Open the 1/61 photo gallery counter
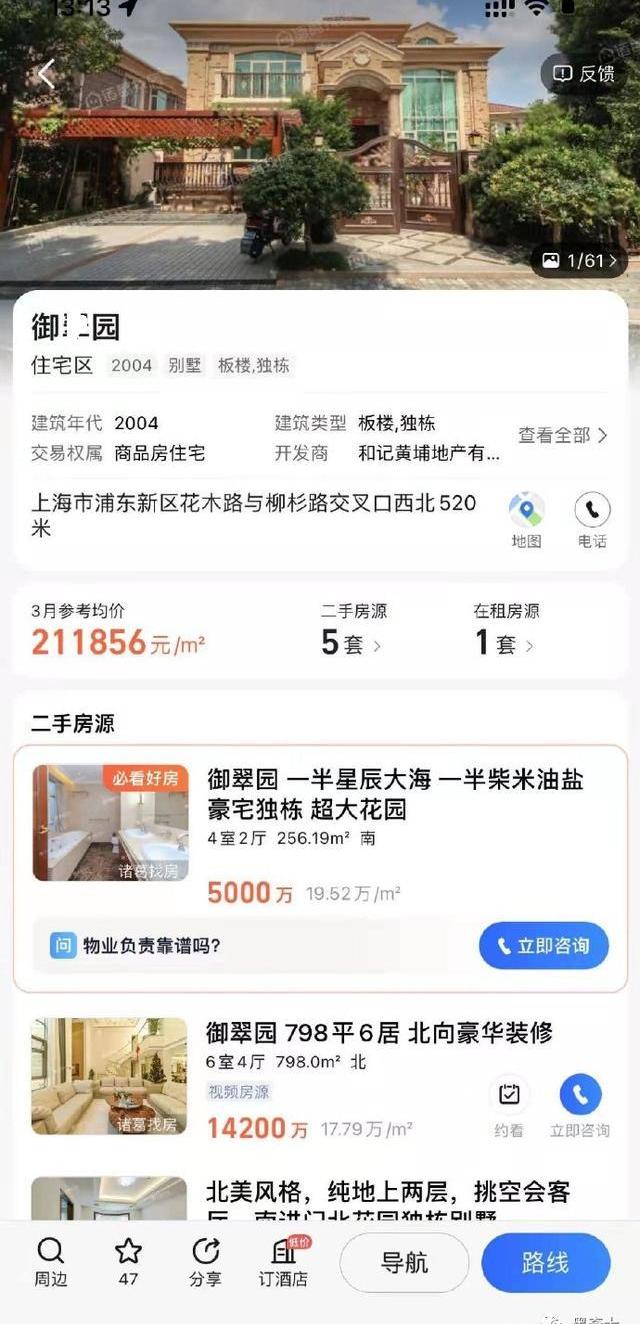 click(x=580, y=261)
